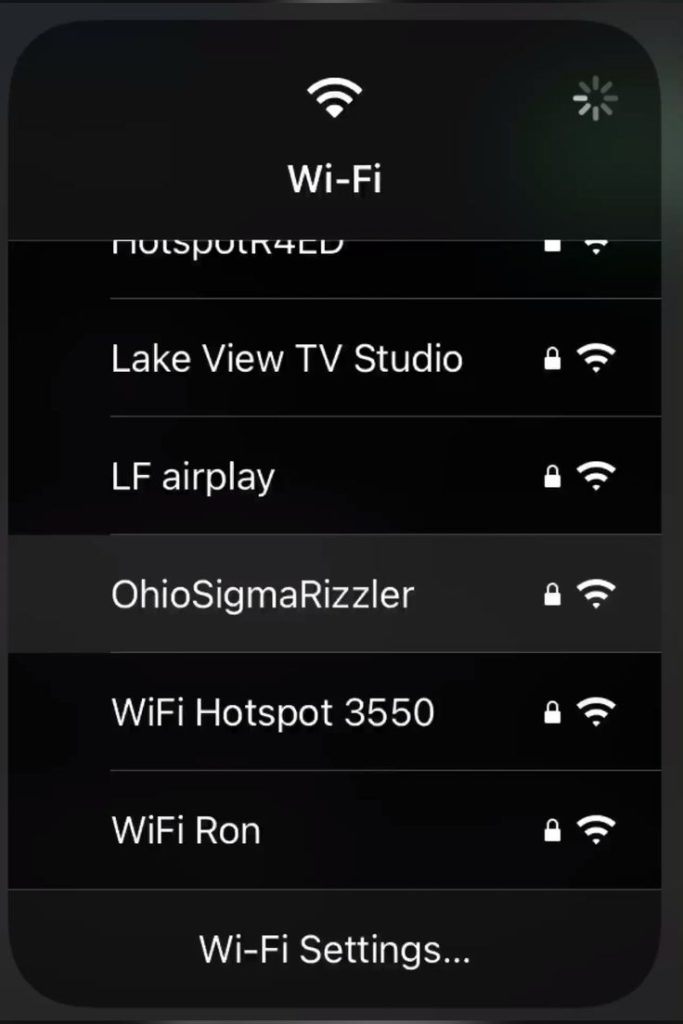Join the OhioSigmaRizzler network
This screenshot has width=683, height=1024.
[x=262, y=594]
